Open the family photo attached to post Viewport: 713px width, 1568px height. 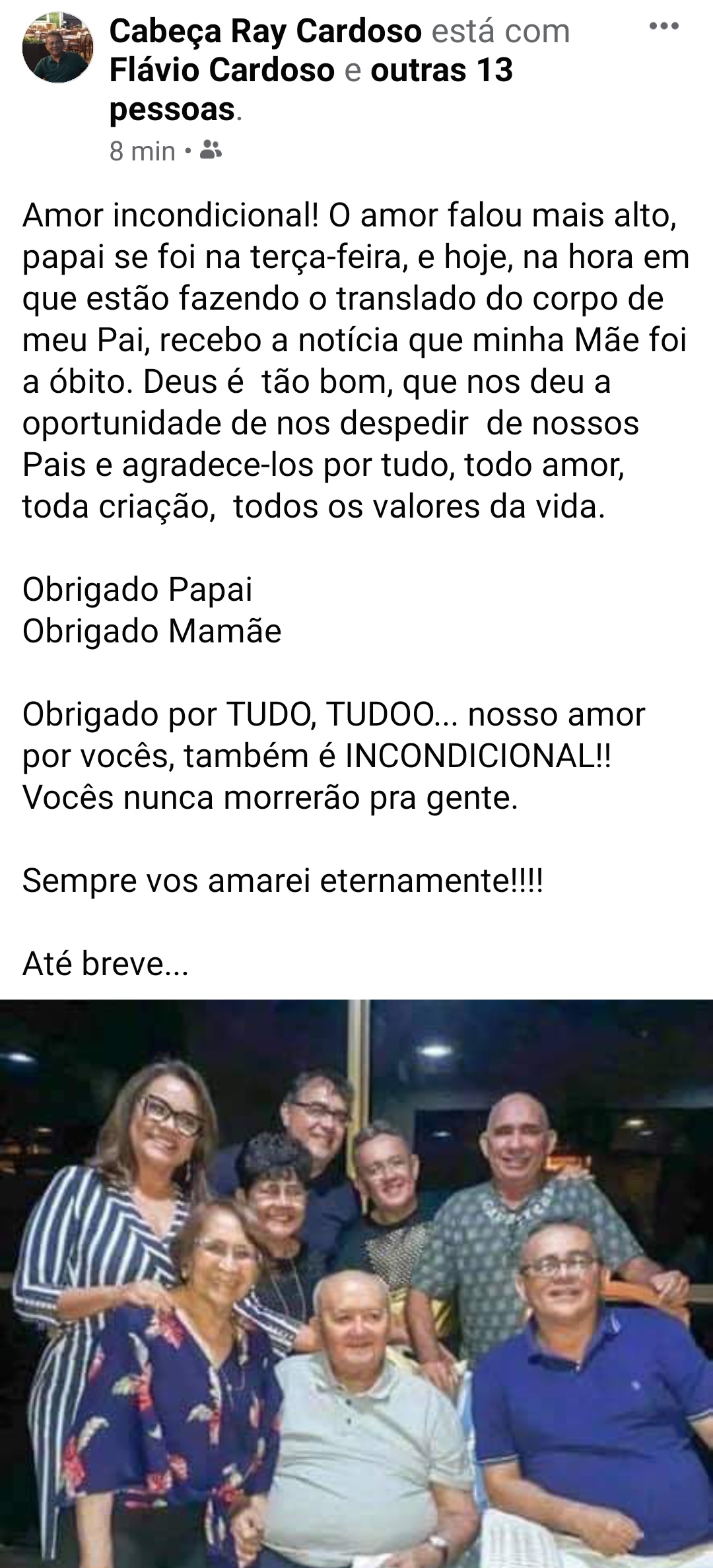pos(356,1281)
